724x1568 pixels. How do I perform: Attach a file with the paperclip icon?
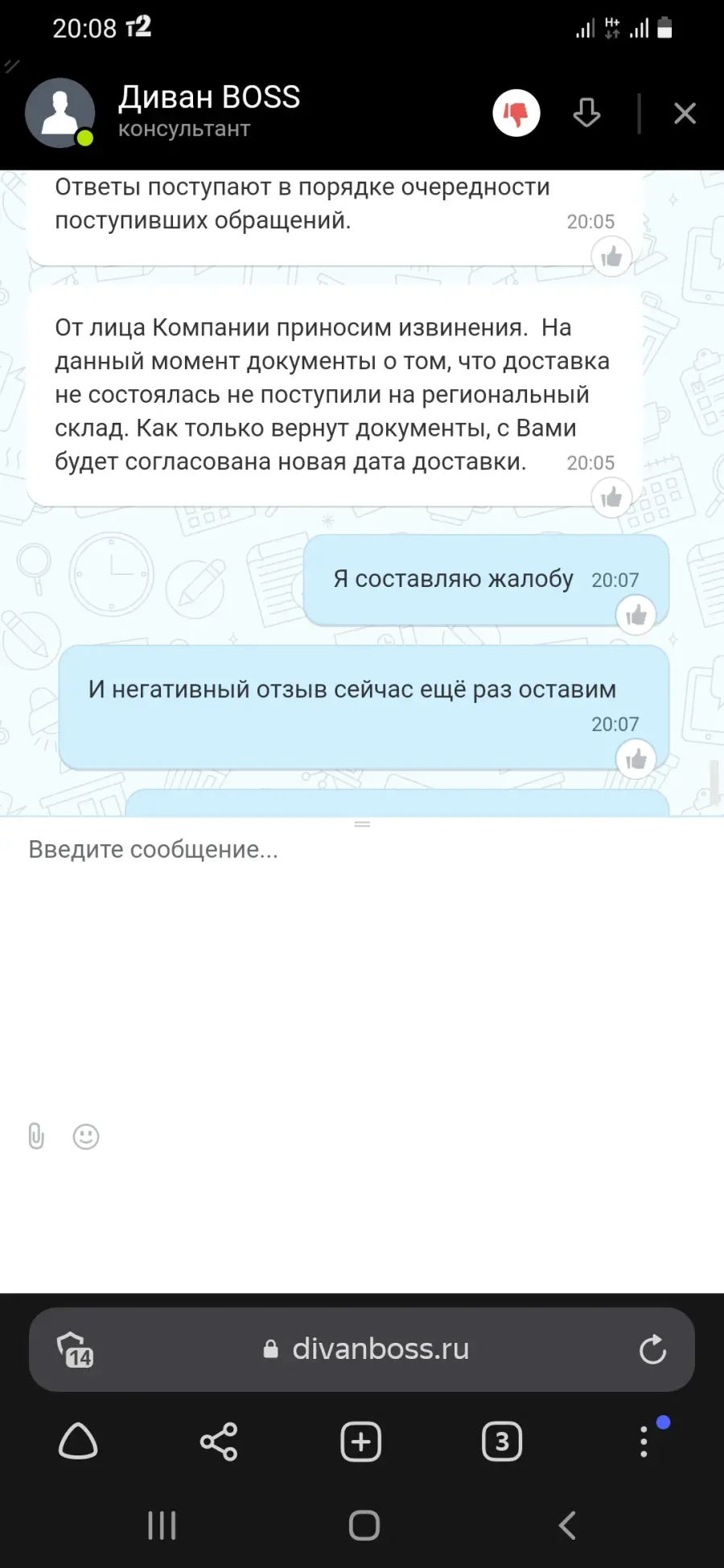[x=36, y=1136]
